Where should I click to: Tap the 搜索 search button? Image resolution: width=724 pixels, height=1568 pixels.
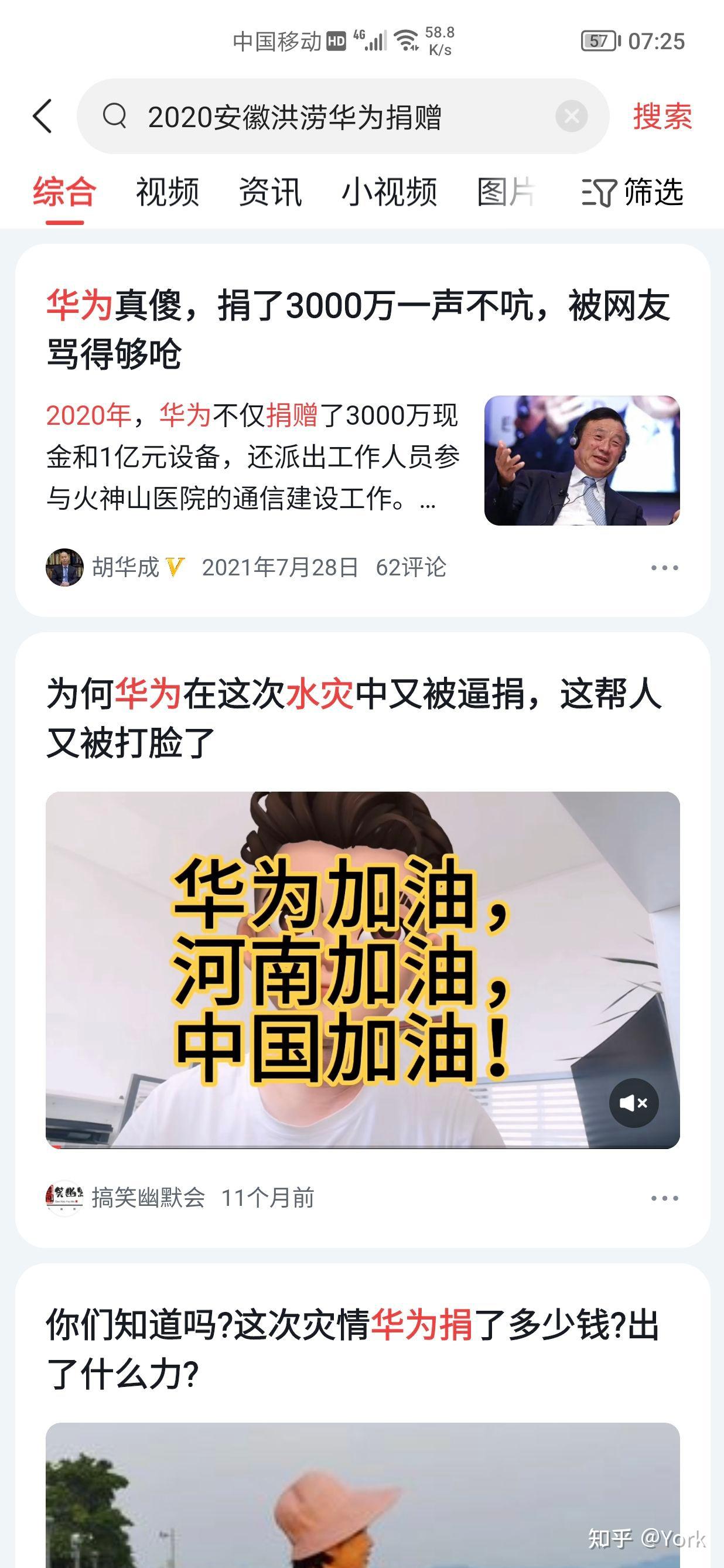662,117
